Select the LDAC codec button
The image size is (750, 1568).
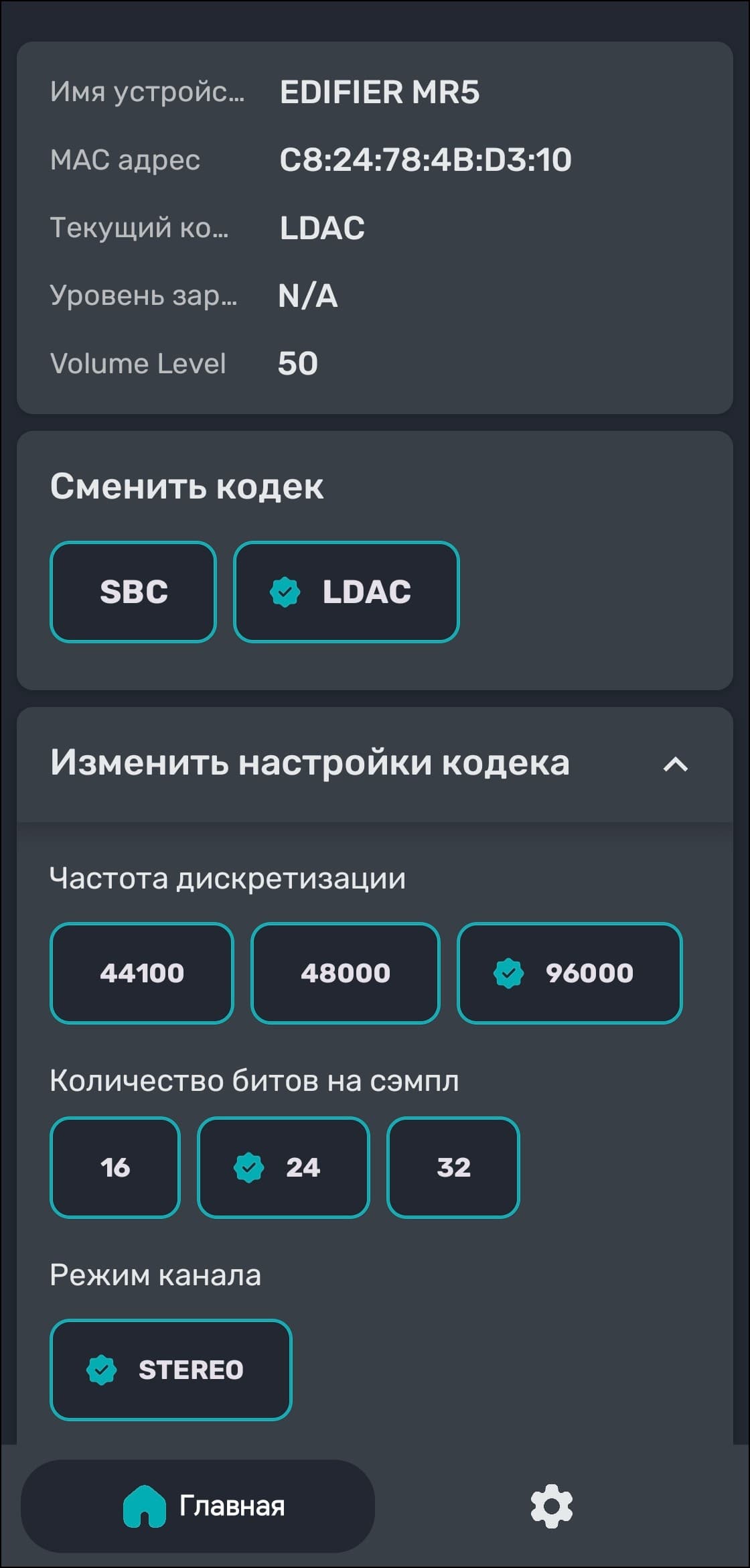346,592
